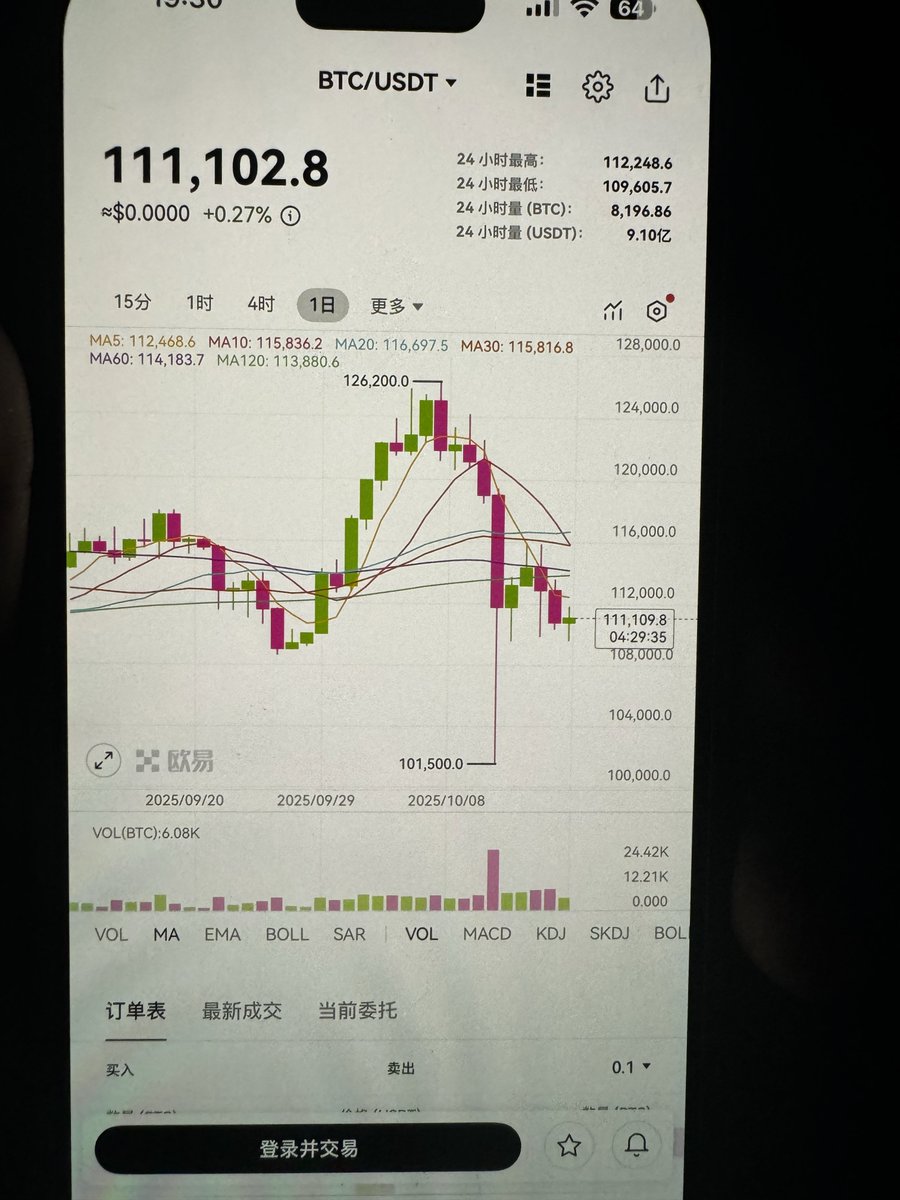Open the 0.1 depth precision dropdown

click(x=631, y=1068)
